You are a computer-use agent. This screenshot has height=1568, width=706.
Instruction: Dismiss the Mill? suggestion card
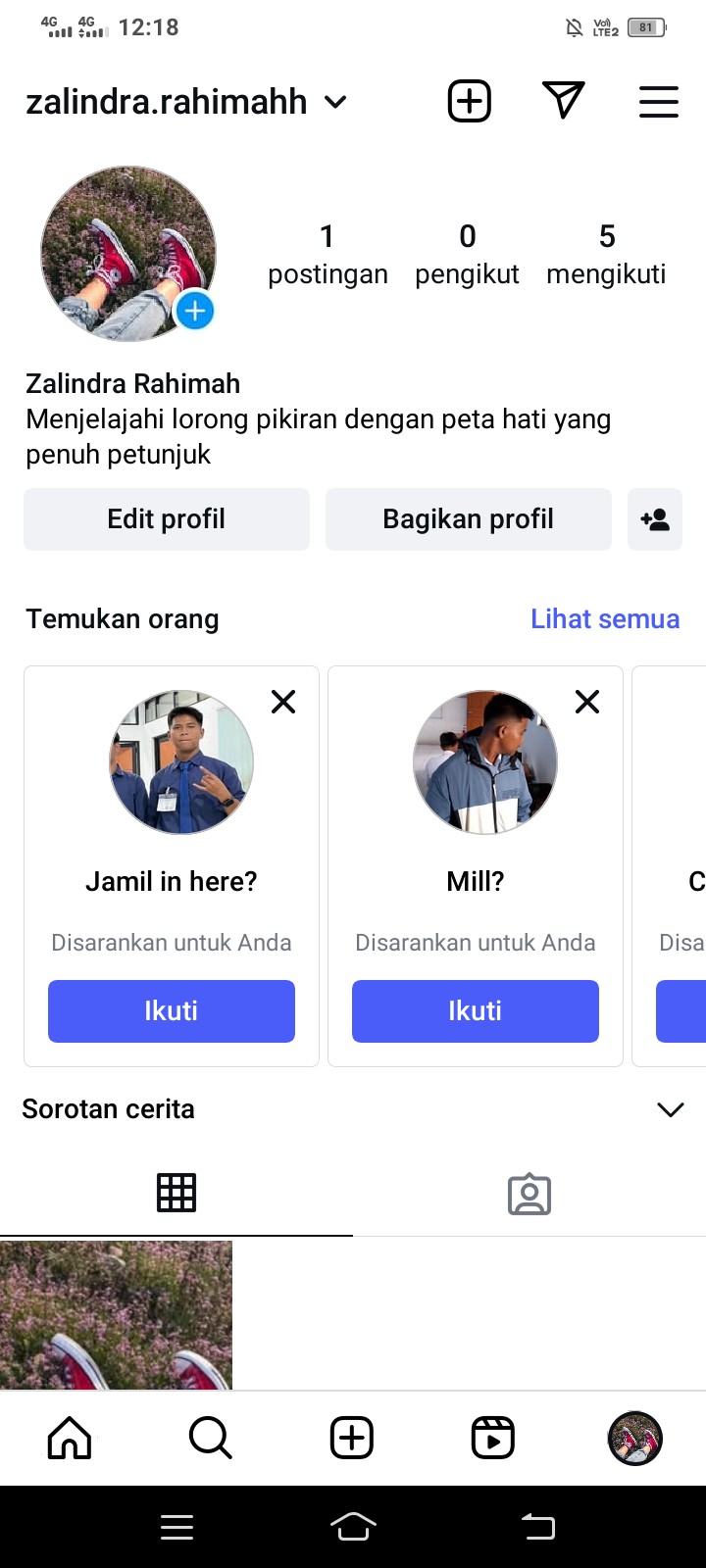(x=587, y=702)
